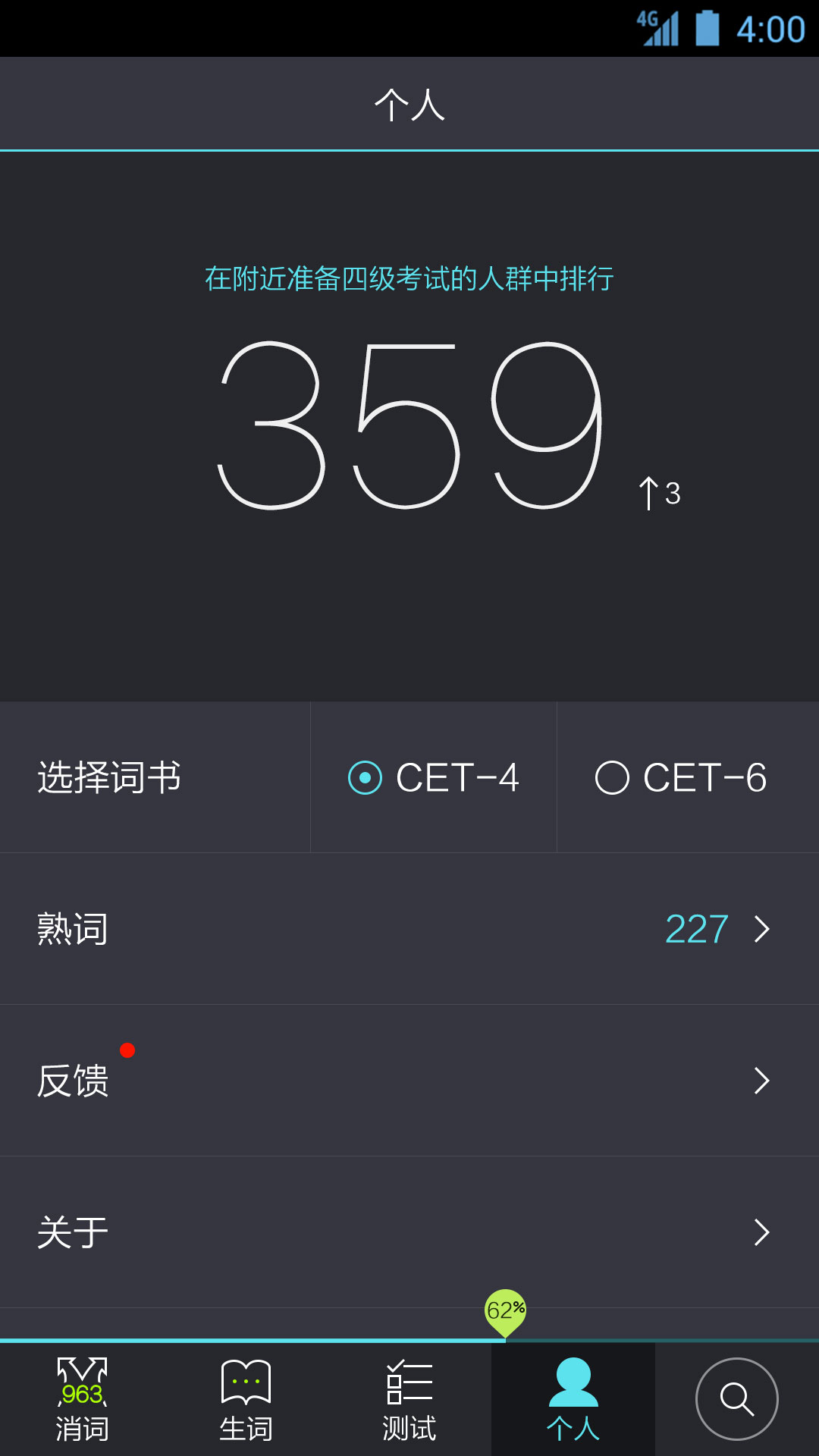
Task: Choose CET-6 as the word book
Action: point(680,777)
